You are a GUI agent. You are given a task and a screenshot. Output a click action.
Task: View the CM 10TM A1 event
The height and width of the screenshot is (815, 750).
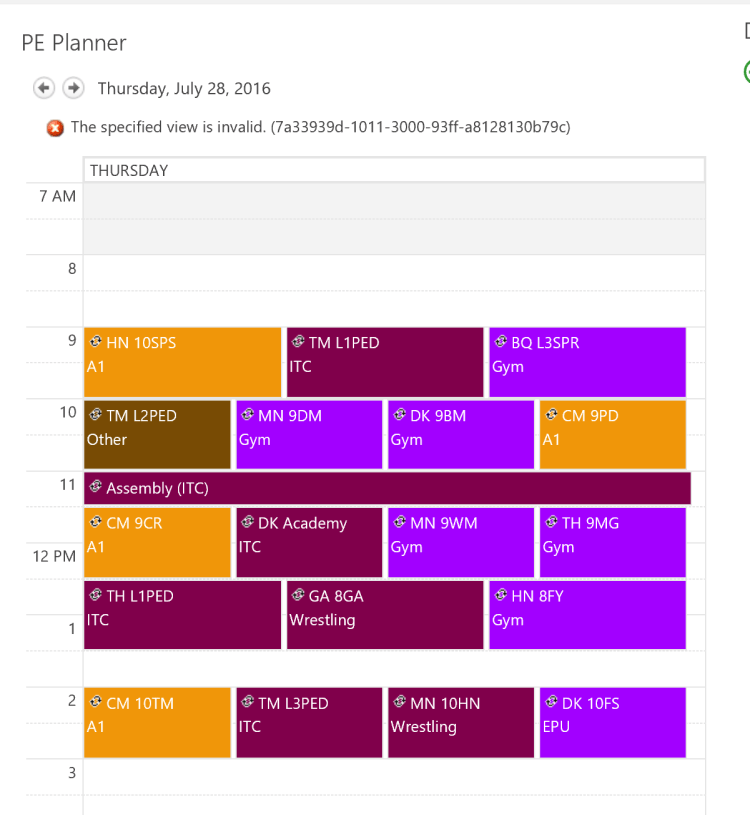coord(157,722)
